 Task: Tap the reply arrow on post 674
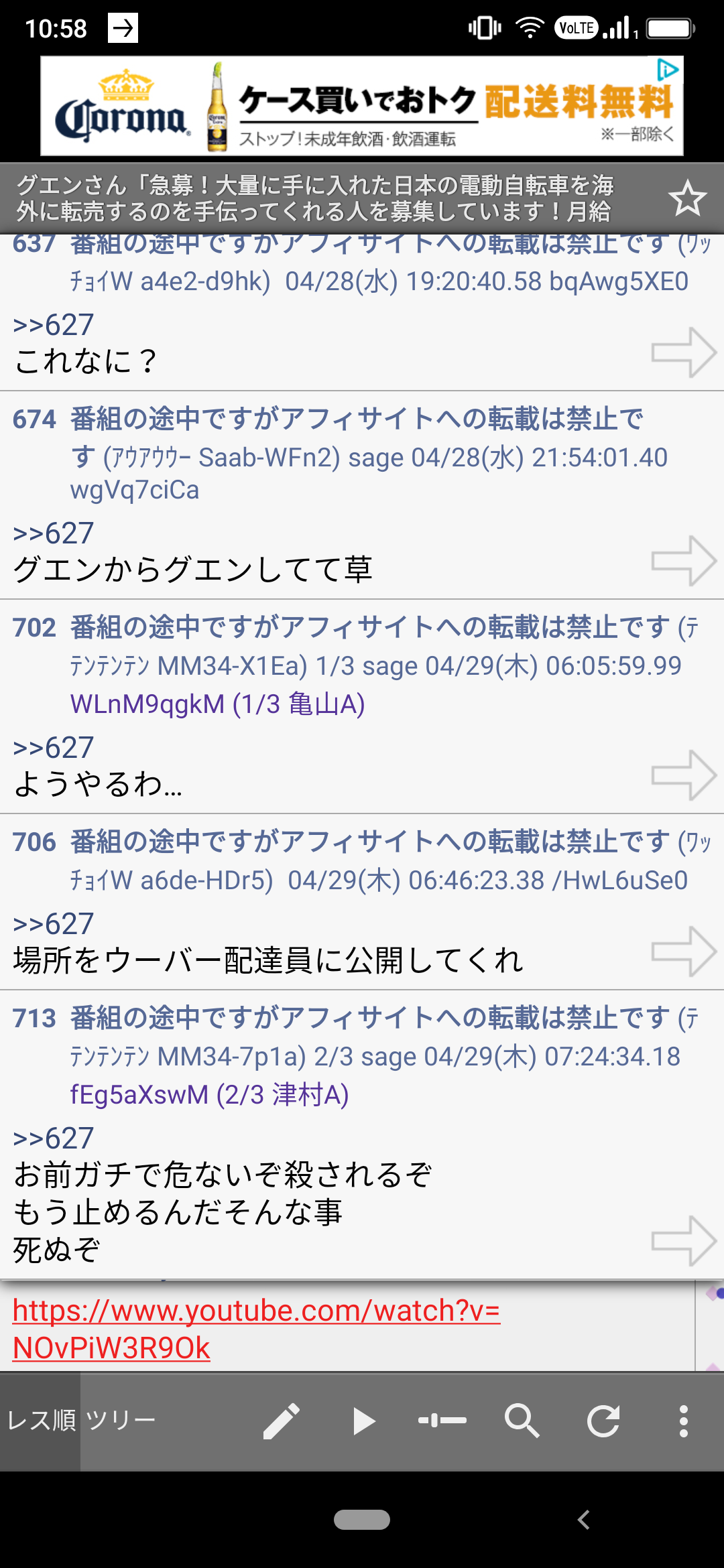[x=684, y=561]
